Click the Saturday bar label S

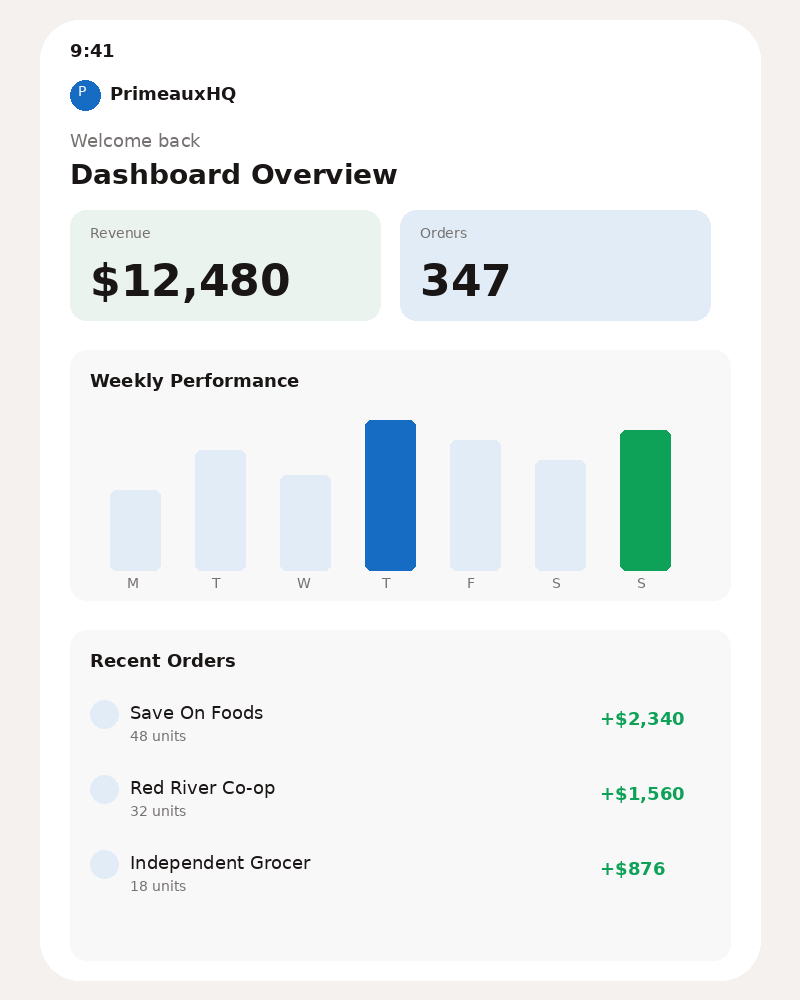557,583
